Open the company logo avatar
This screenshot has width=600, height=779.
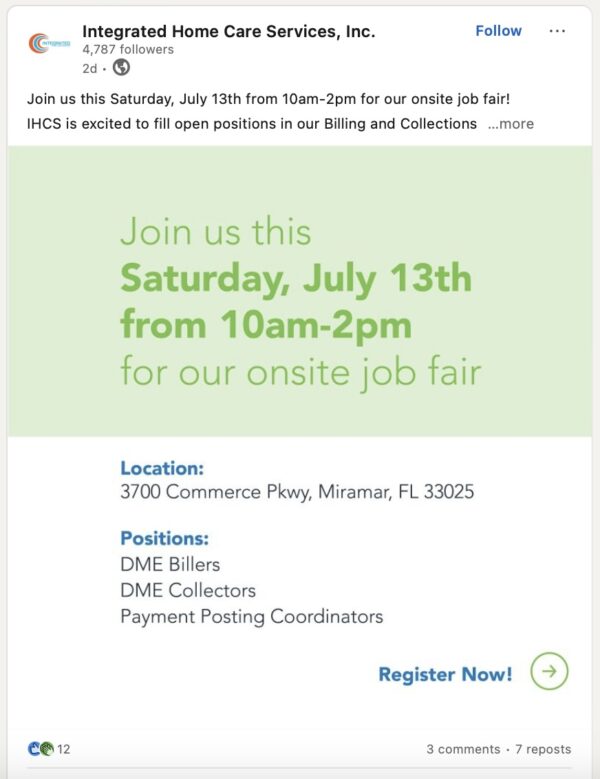pyautogui.click(x=45, y=43)
